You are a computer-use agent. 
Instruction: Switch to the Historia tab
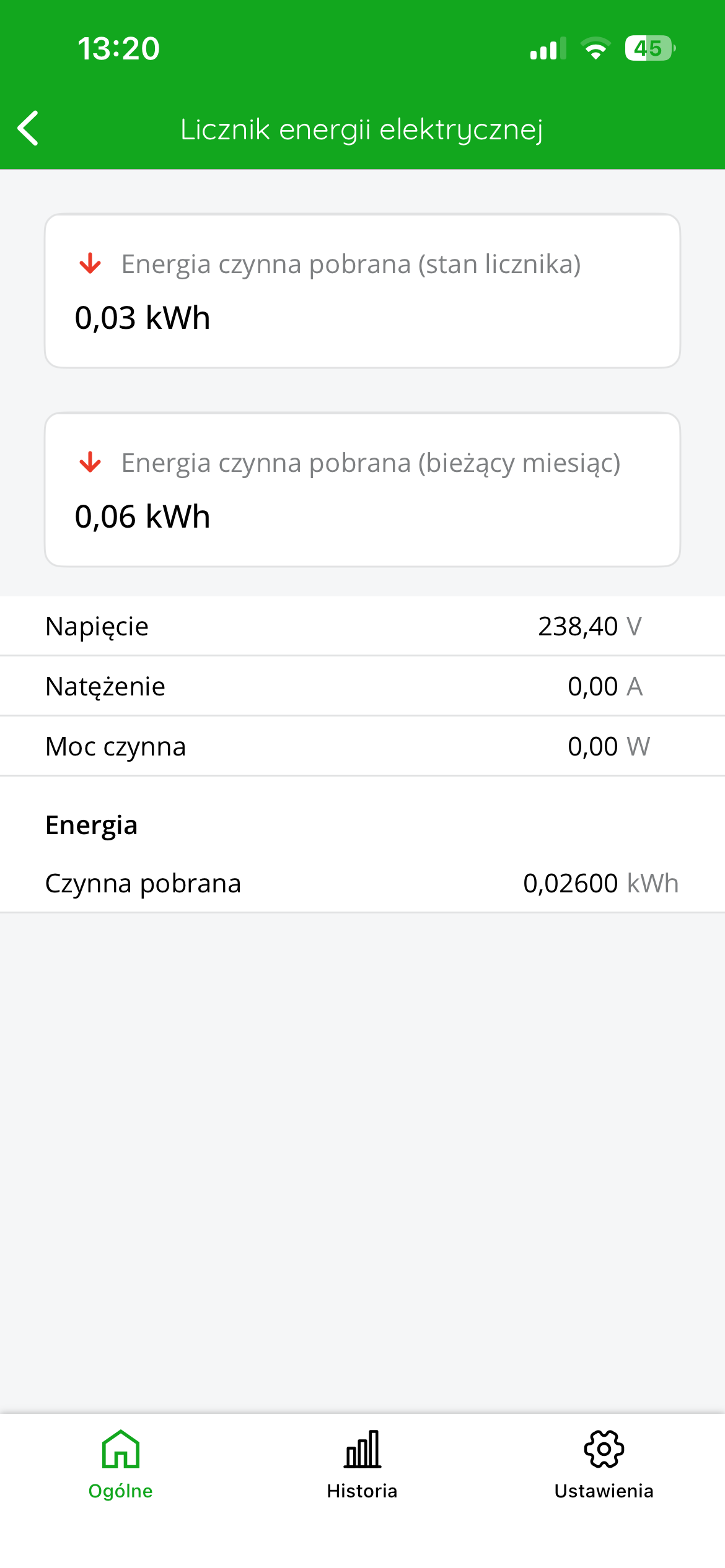click(362, 1465)
